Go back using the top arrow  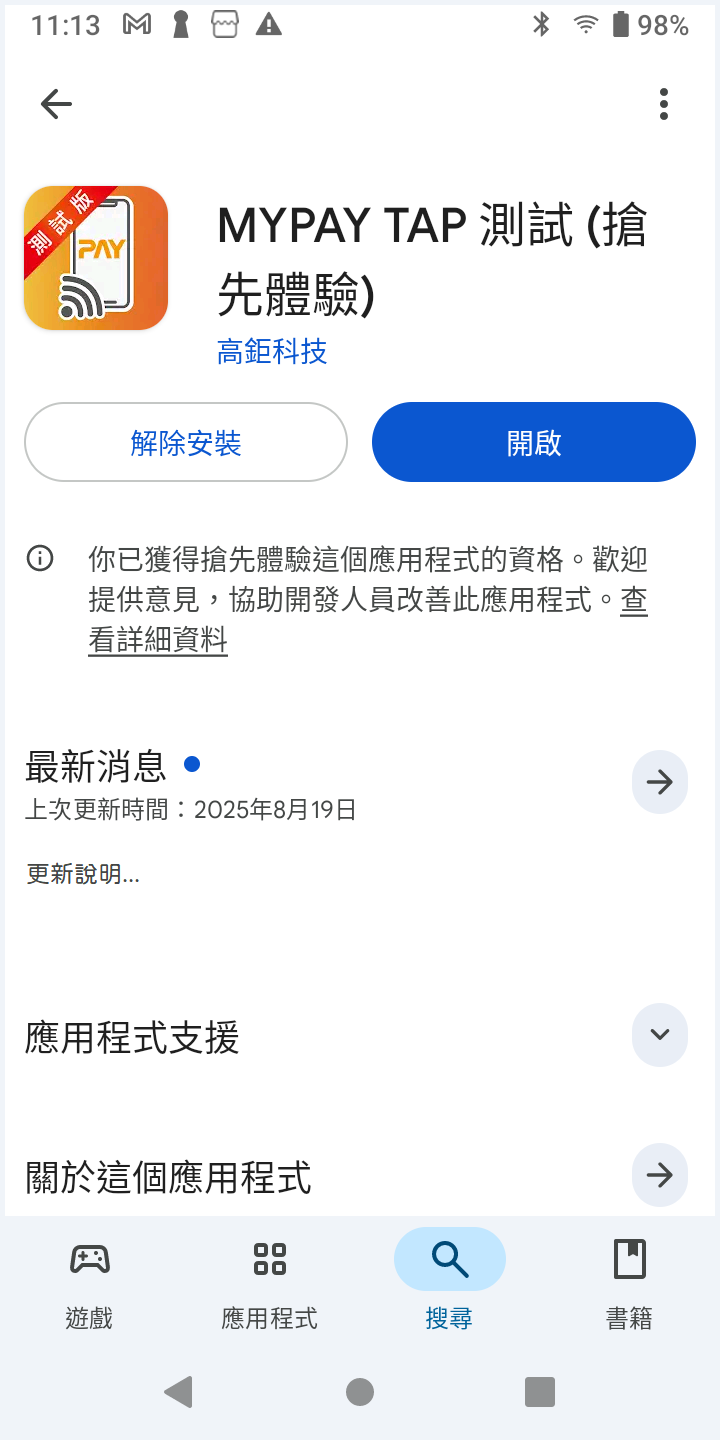pyautogui.click(x=56, y=104)
